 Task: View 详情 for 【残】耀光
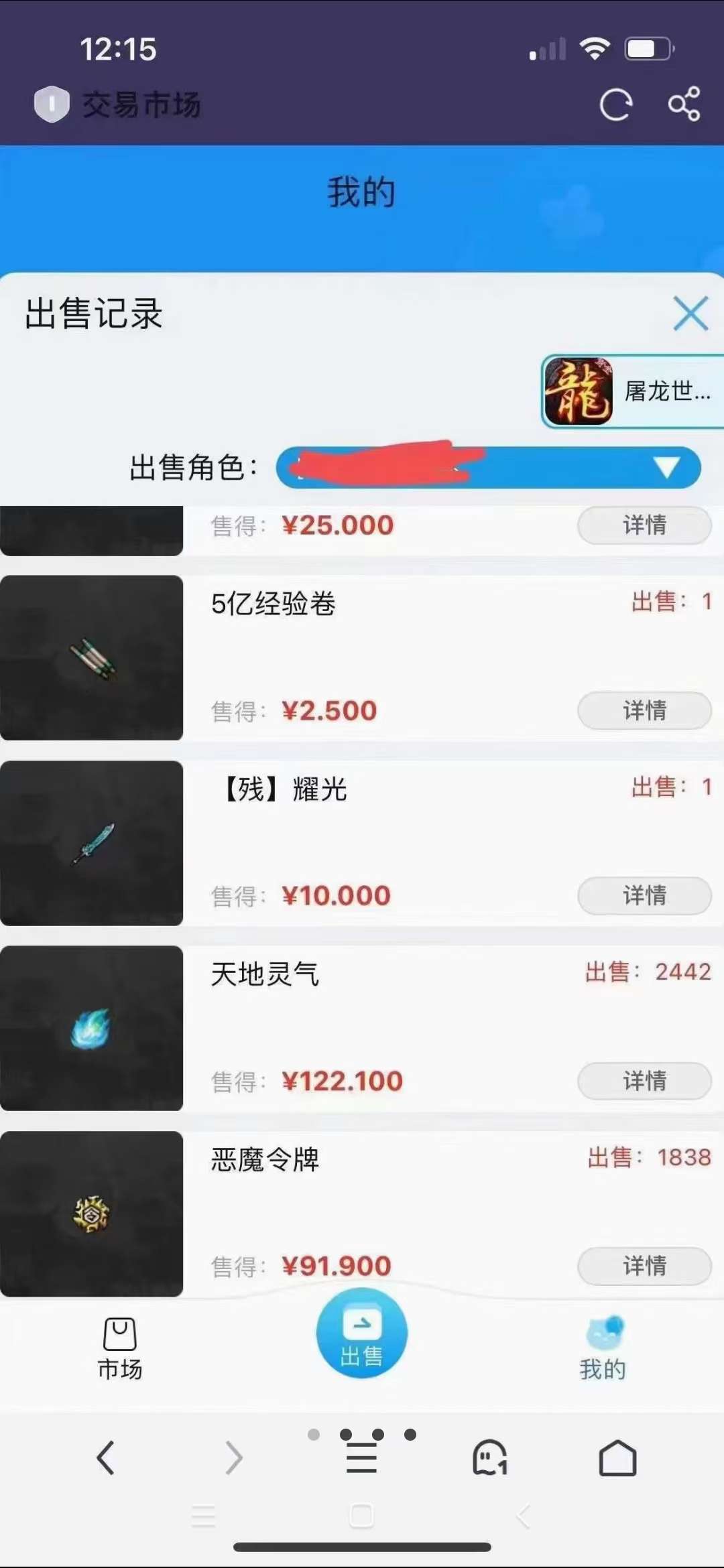pyautogui.click(x=644, y=895)
